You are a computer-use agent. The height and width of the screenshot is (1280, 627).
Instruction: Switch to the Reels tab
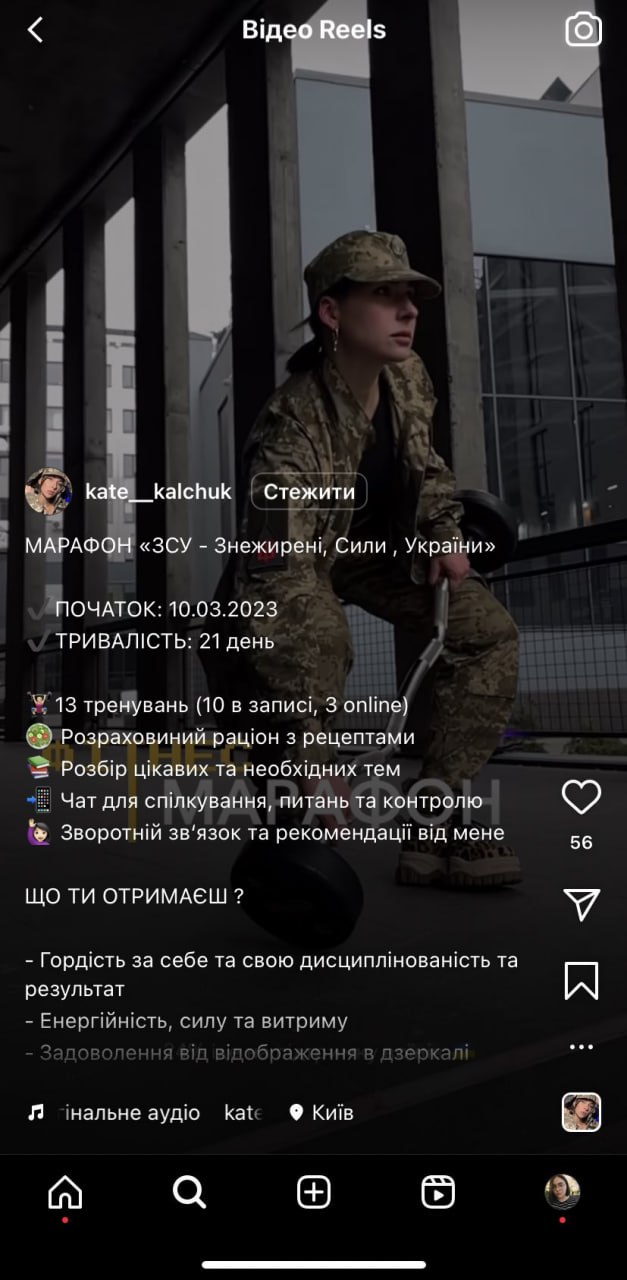click(x=438, y=1192)
